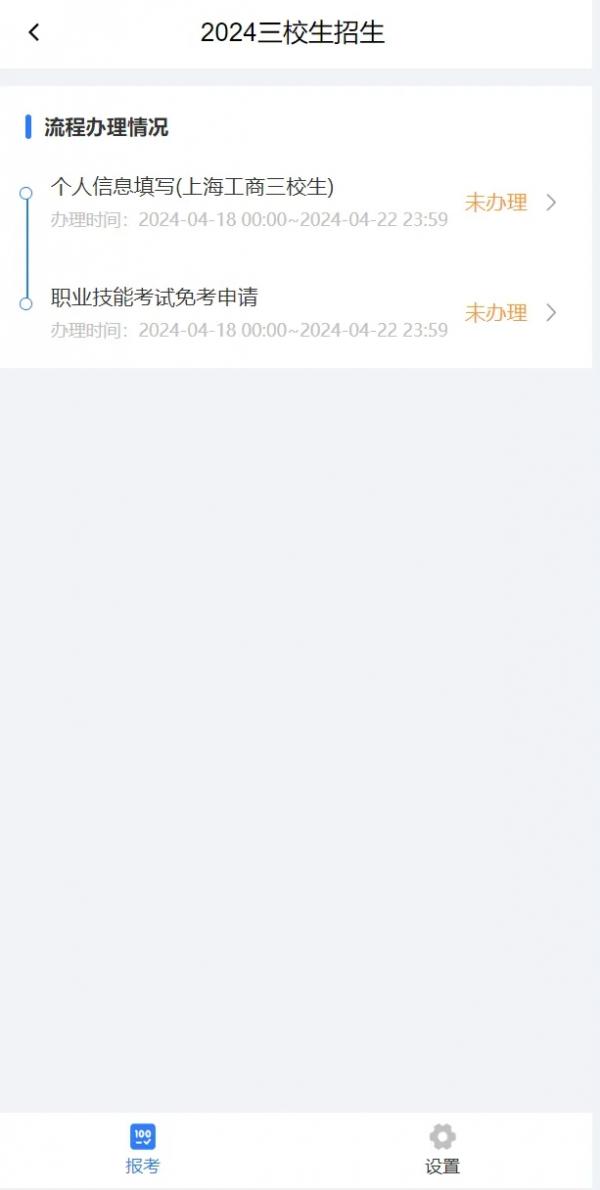Go back using the top-left arrow
600x1190 pixels.
(x=34, y=32)
